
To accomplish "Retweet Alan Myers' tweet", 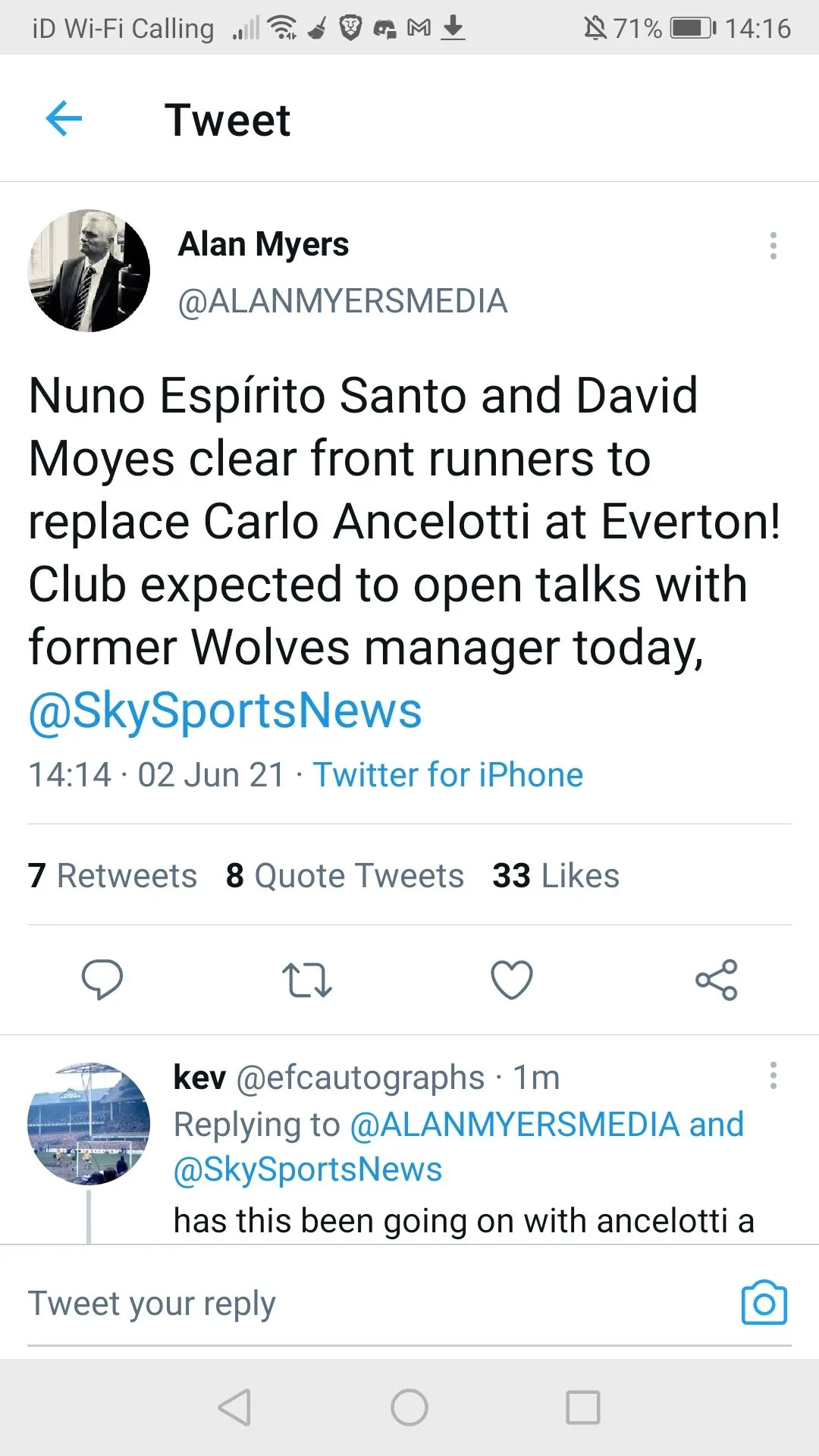I will coord(306,979).
